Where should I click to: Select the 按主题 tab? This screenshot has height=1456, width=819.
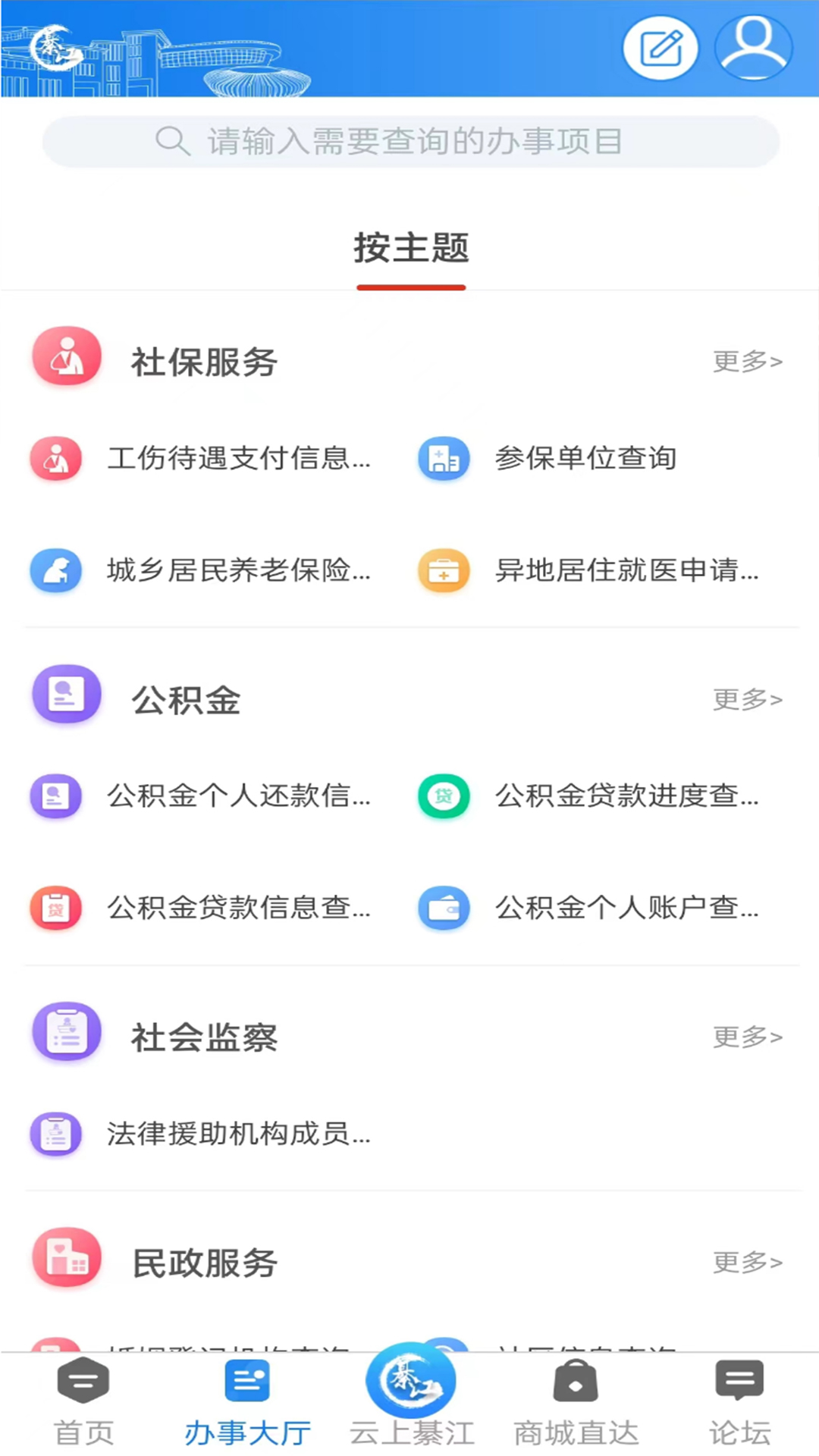411,249
